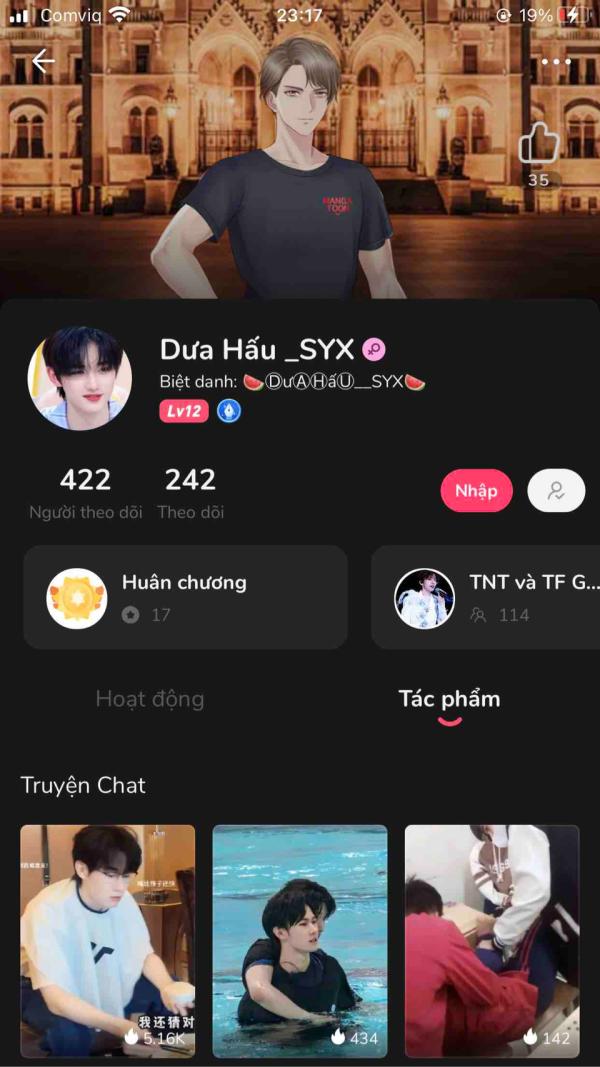Viewport: 600px width, 1067px height.
Task: Open the three-dot overflow menu
Action: [556, 62]
